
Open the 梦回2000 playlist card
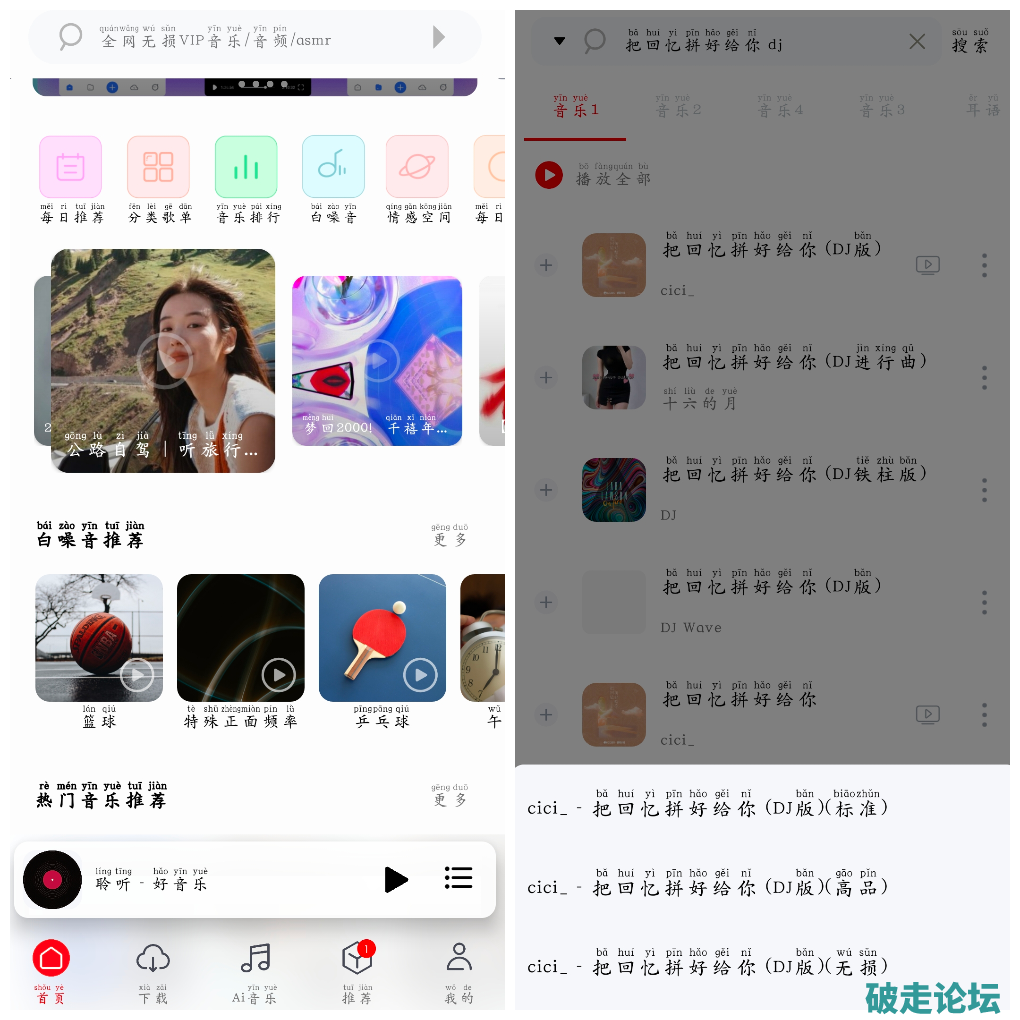click(x=377, y=360)
